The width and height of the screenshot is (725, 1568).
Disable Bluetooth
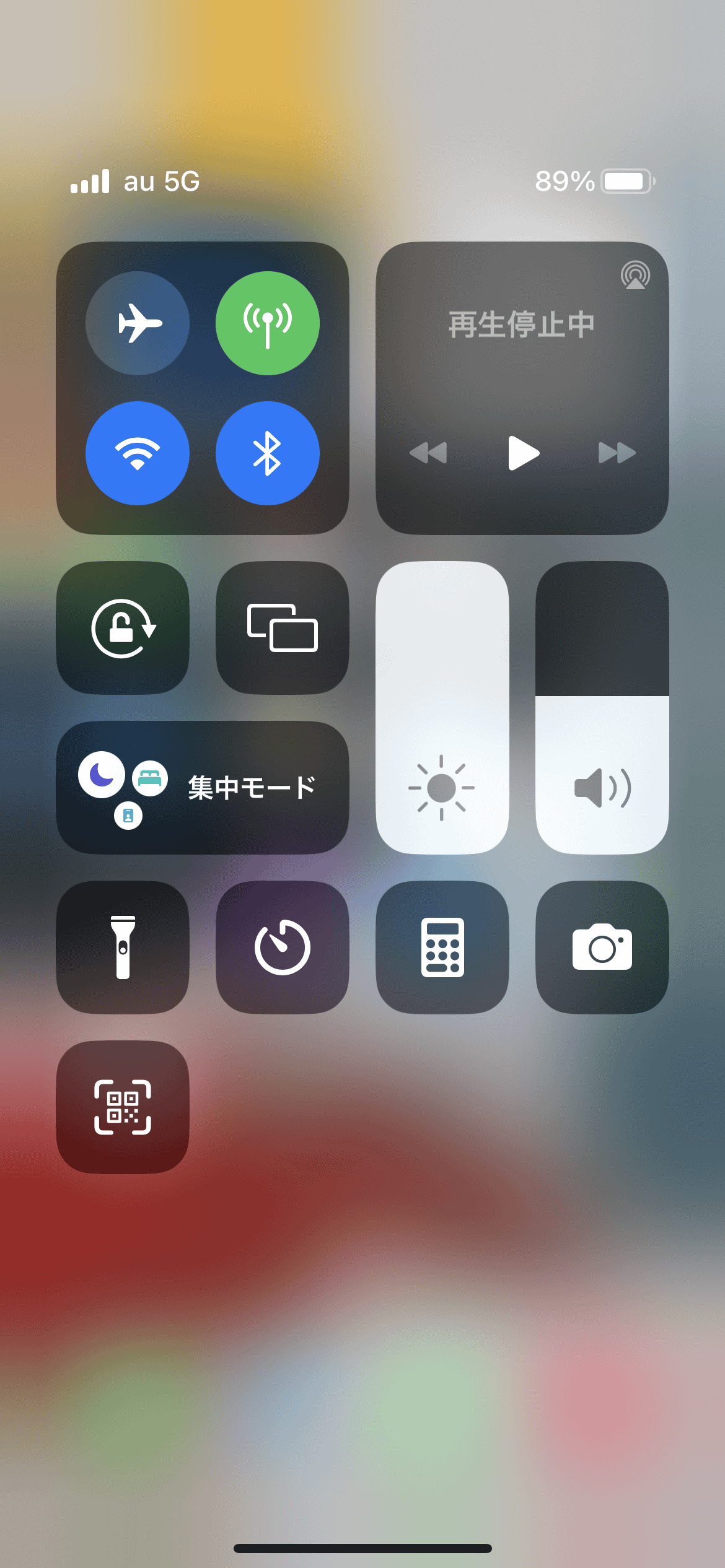click(x=267, y=453)
